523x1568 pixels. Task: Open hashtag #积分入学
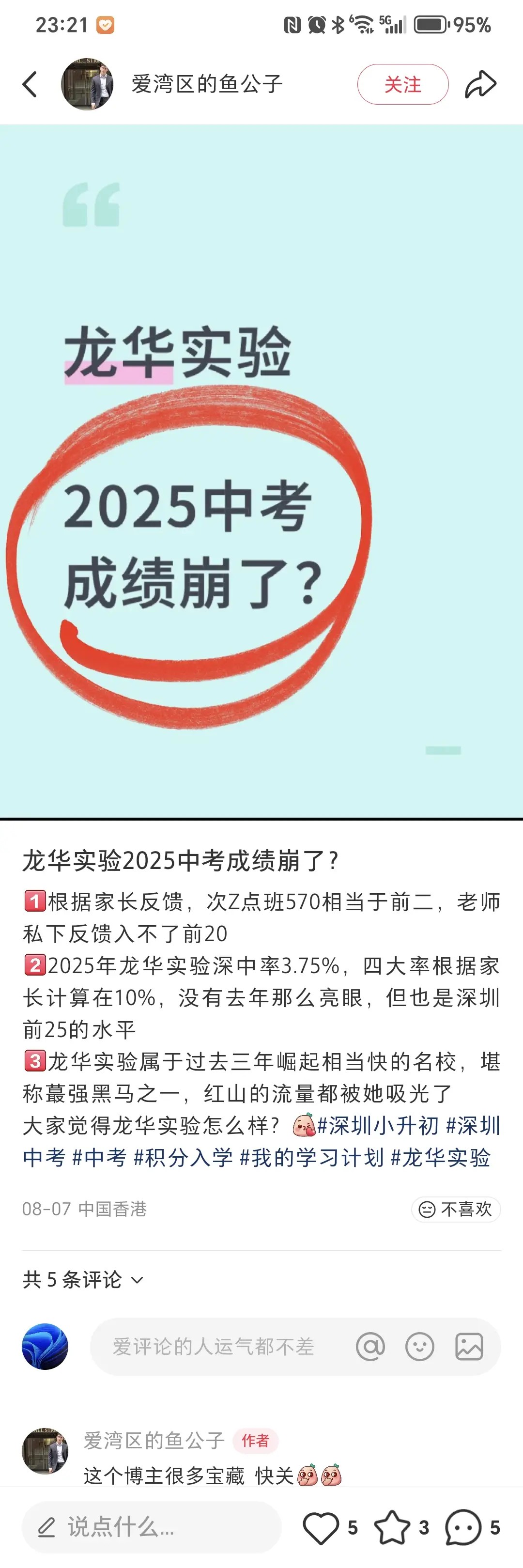pos(183,1157)
